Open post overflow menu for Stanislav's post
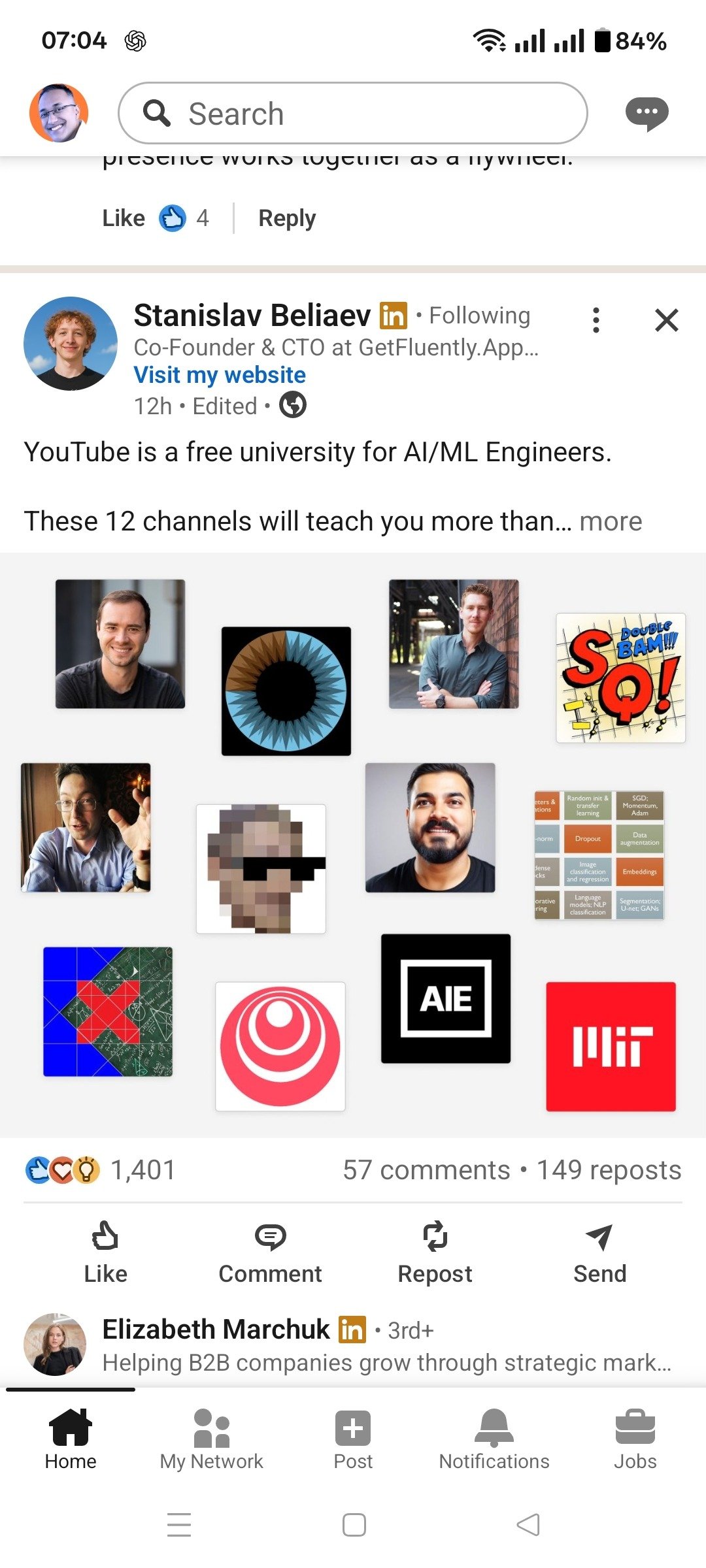This screenshot has width=706, height=1568. [x=596, y=320]
